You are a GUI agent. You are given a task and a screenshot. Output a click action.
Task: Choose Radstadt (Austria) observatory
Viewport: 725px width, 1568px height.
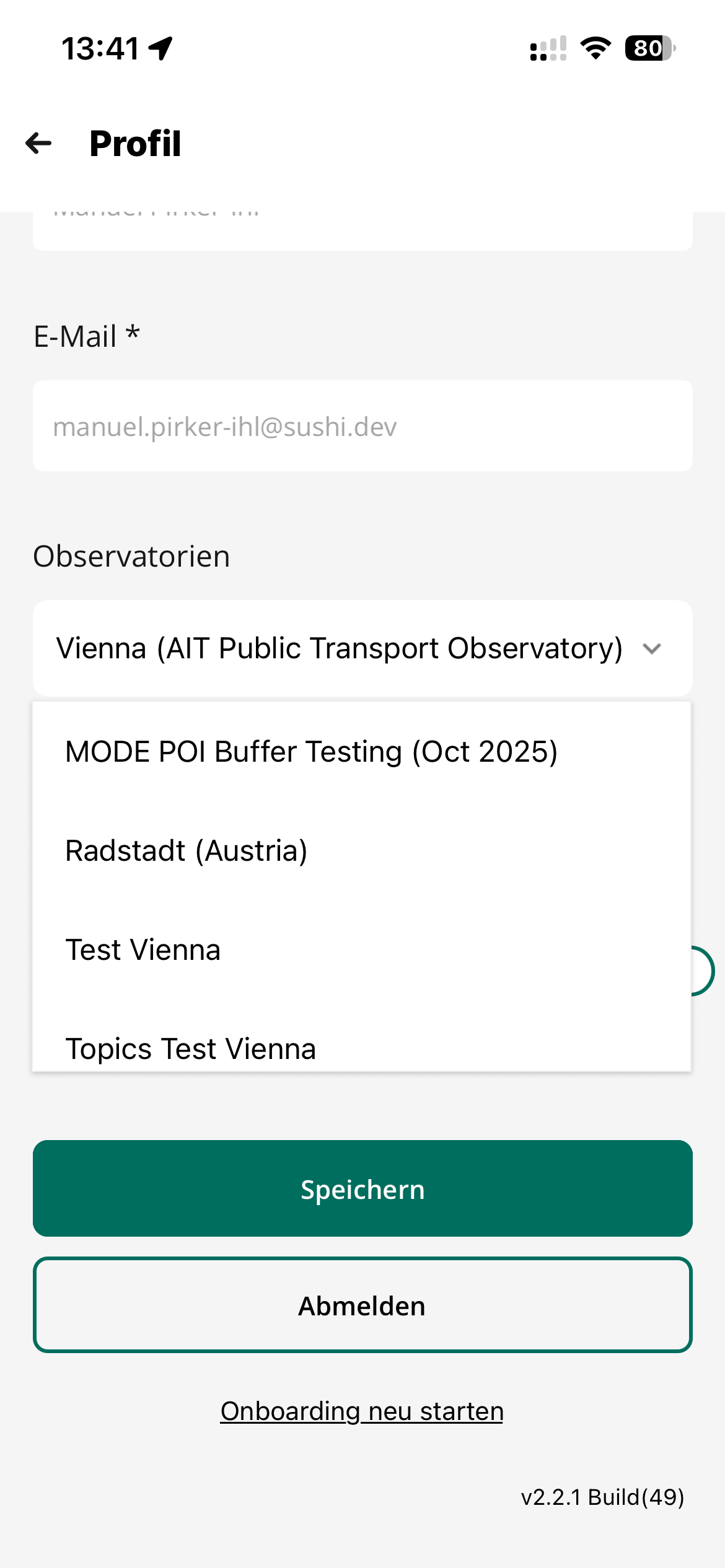click(x=186, y=851)
